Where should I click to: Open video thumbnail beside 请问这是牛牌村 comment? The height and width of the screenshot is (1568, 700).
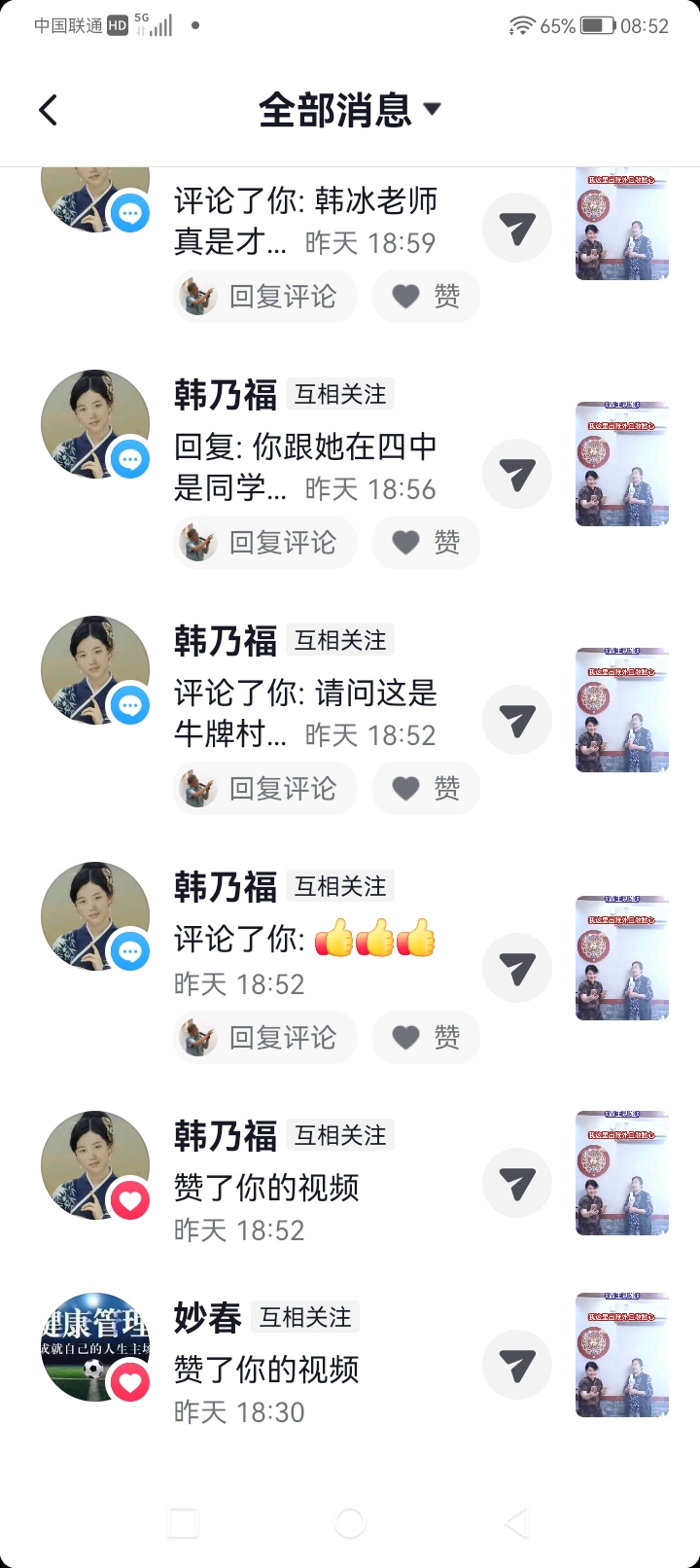tap(622, 710)
